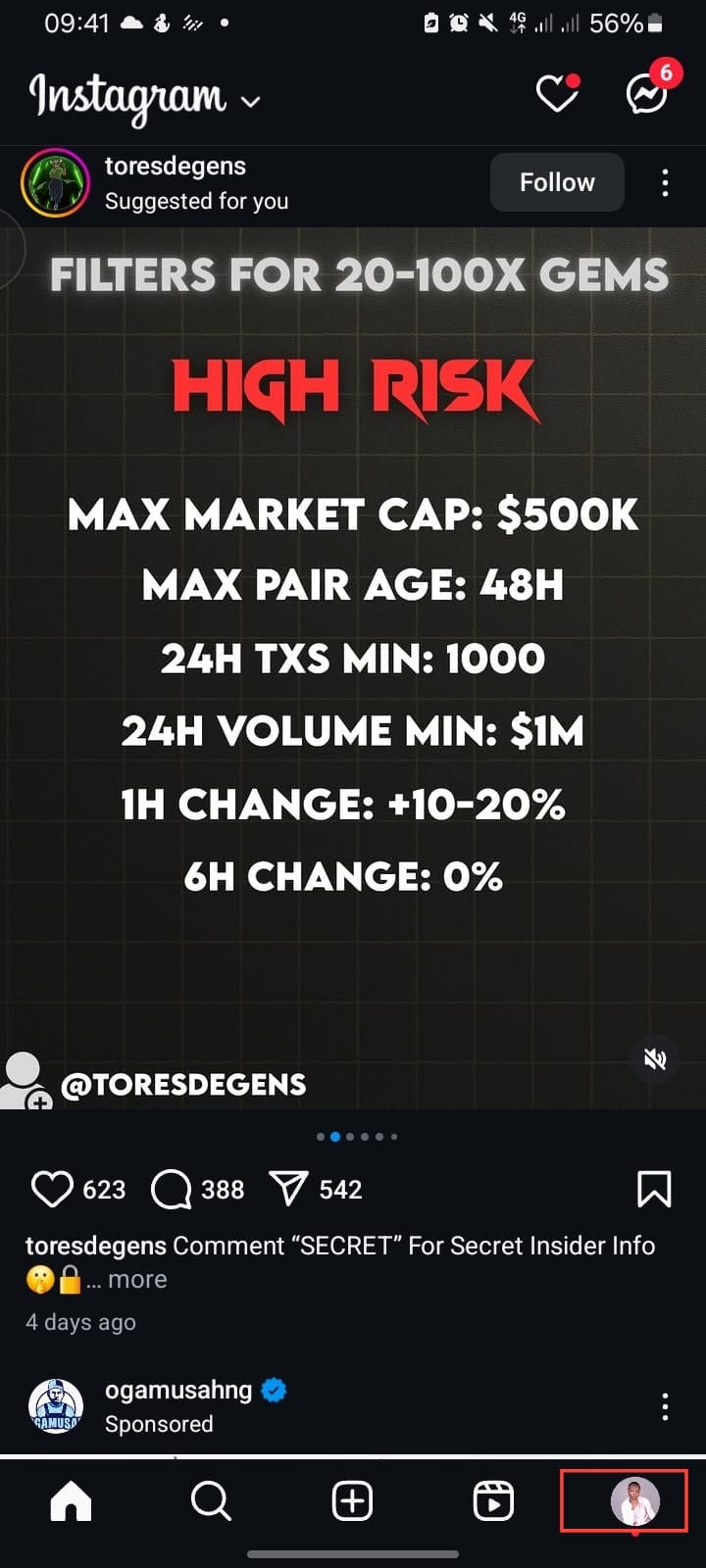Open options for ogamusahng sponsored post
706x1568 pixels.
coord(665,1407)
